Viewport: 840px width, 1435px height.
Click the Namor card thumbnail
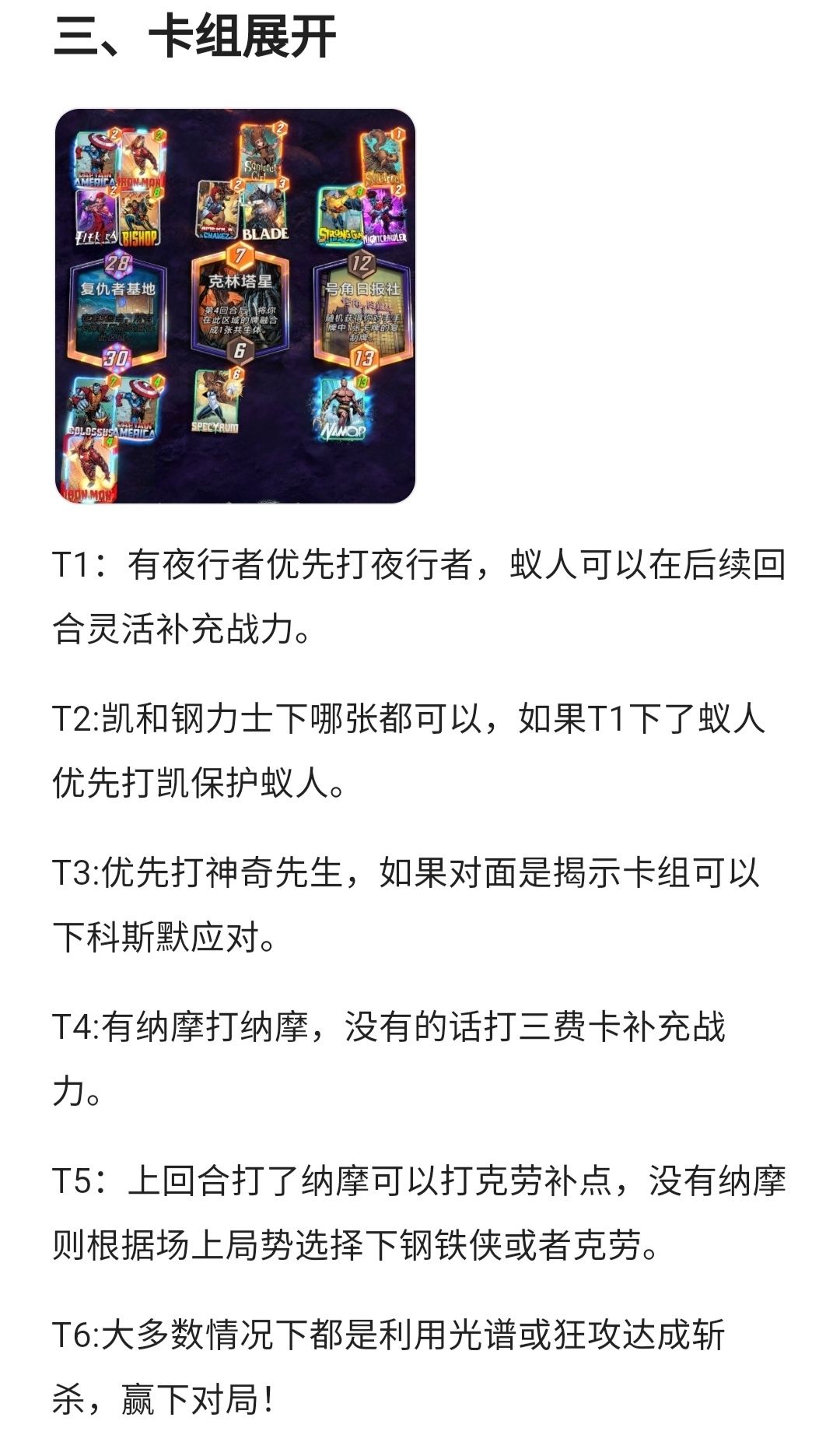344,407
